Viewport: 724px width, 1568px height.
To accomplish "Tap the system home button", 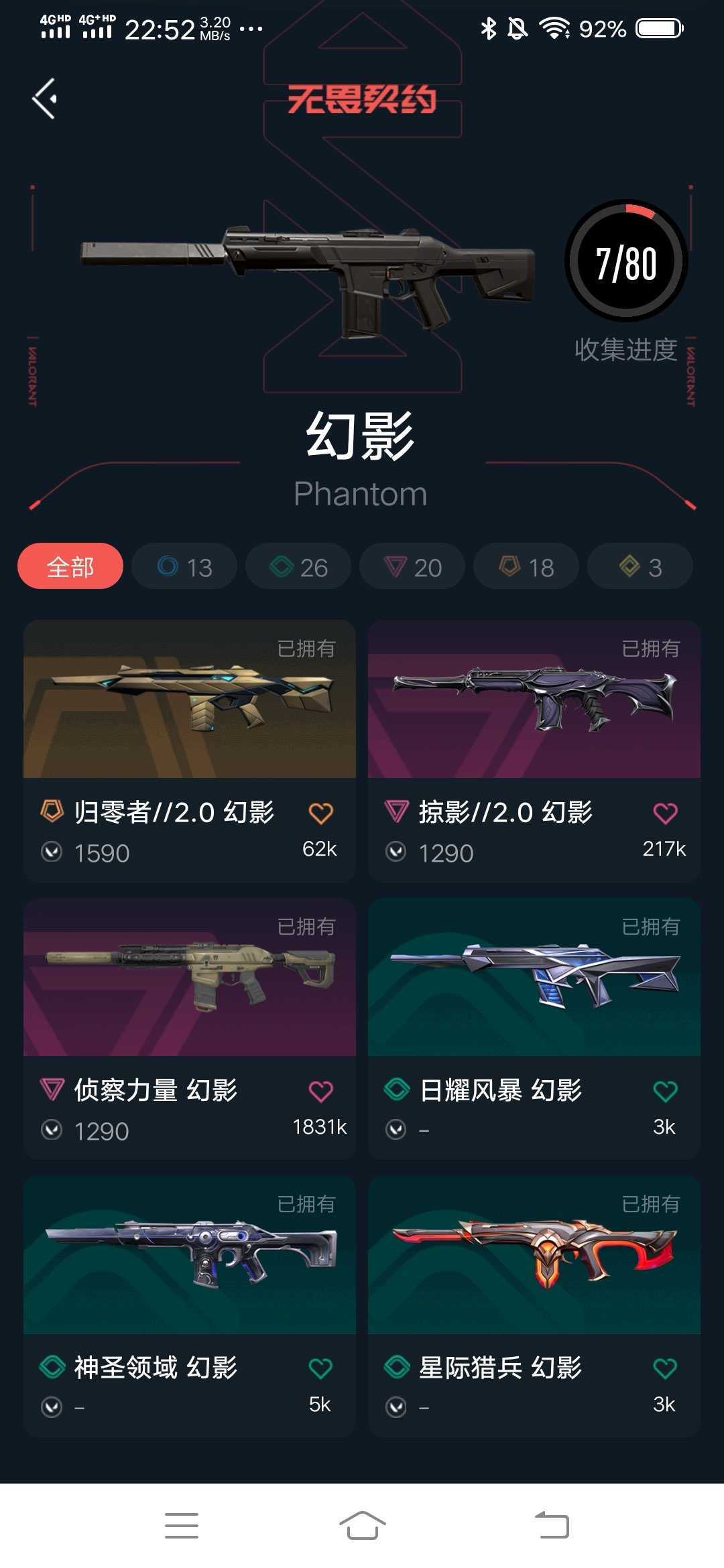I will coord(362,1525).
